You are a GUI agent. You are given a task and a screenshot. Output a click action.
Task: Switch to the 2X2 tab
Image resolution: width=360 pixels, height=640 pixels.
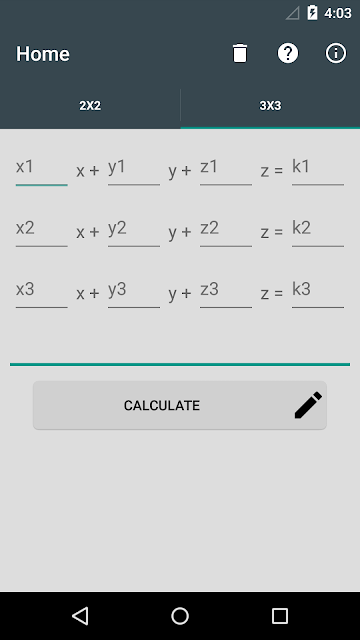(90, 106)
